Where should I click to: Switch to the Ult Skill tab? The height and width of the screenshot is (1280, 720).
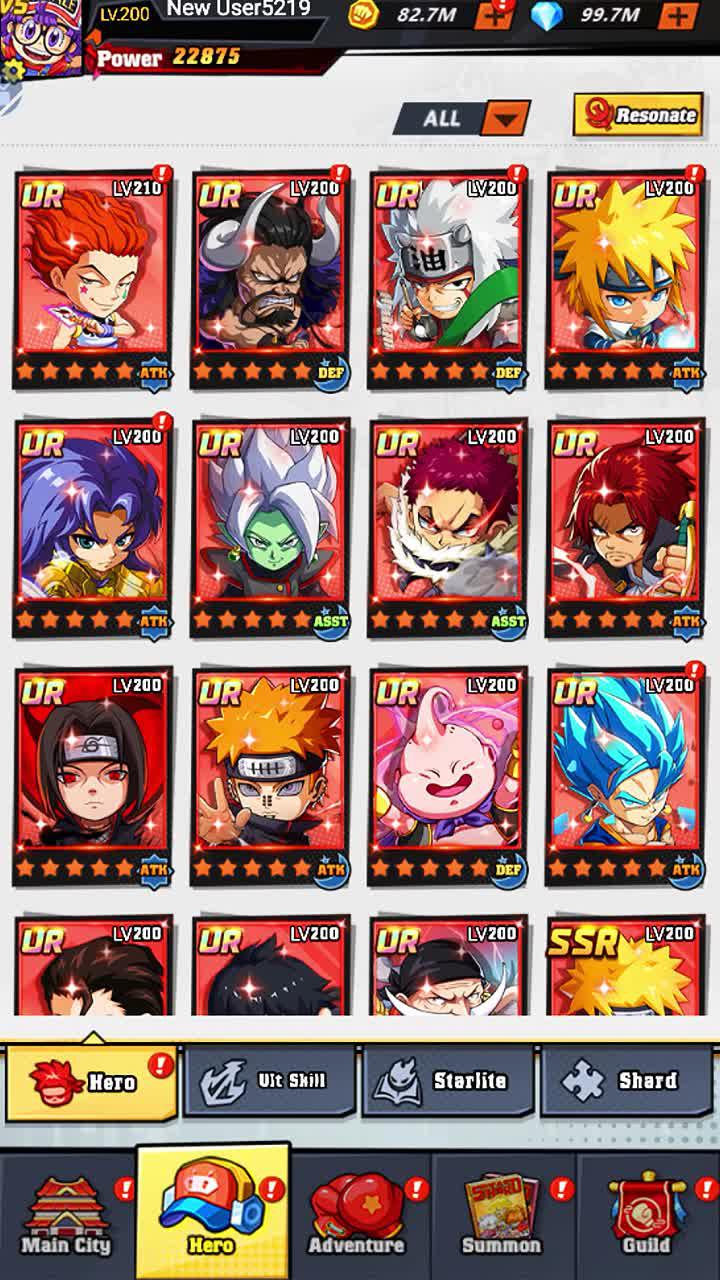click(270, 1081)
